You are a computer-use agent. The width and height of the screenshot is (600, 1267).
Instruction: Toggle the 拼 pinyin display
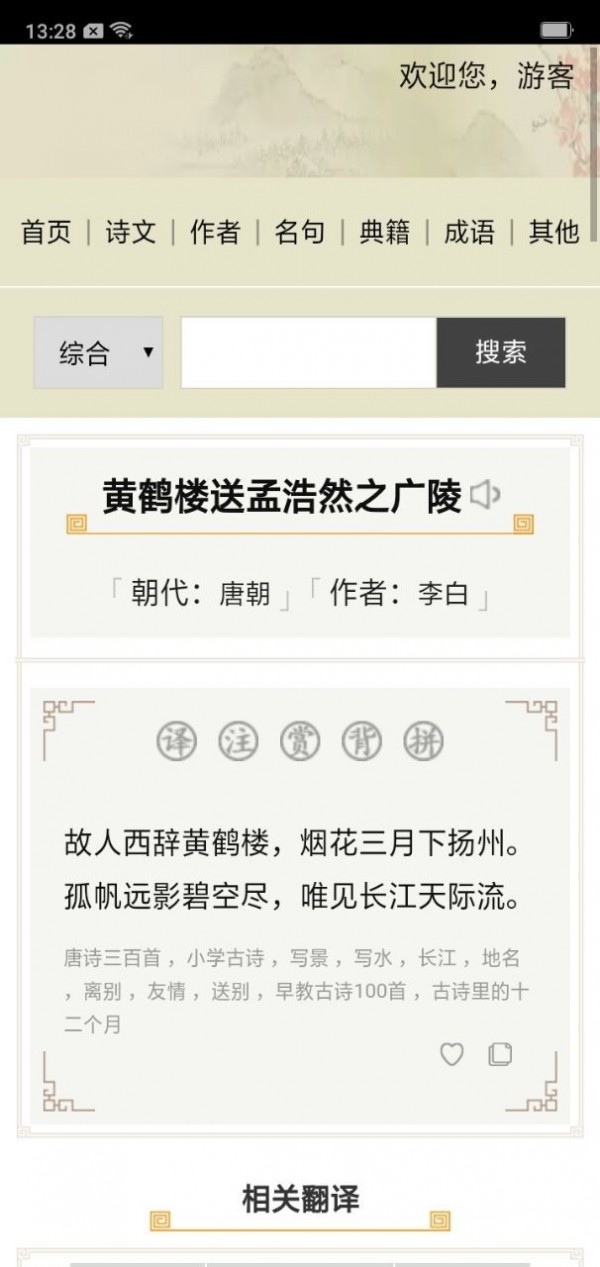(x=423, y=741)
